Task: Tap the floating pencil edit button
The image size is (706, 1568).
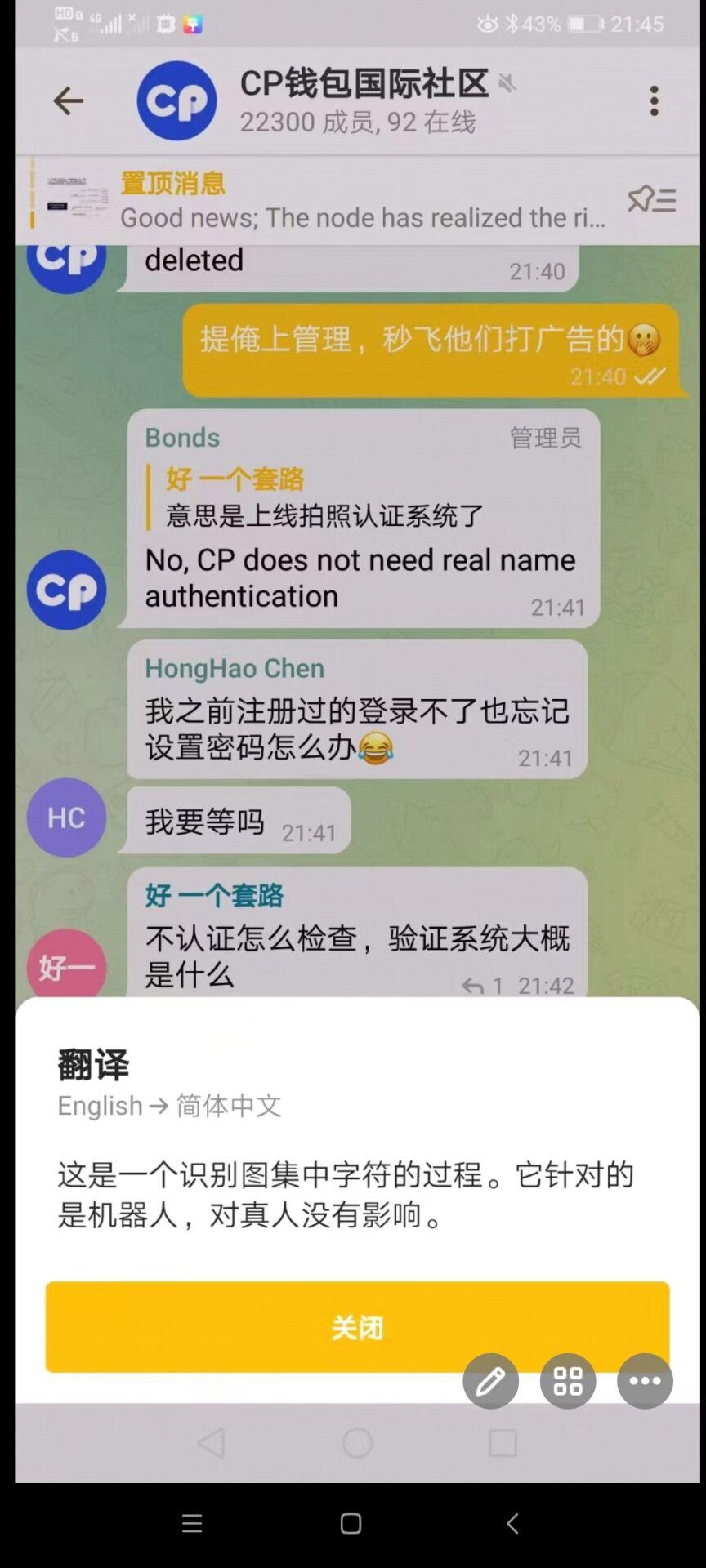Action: pos(490,1381)
